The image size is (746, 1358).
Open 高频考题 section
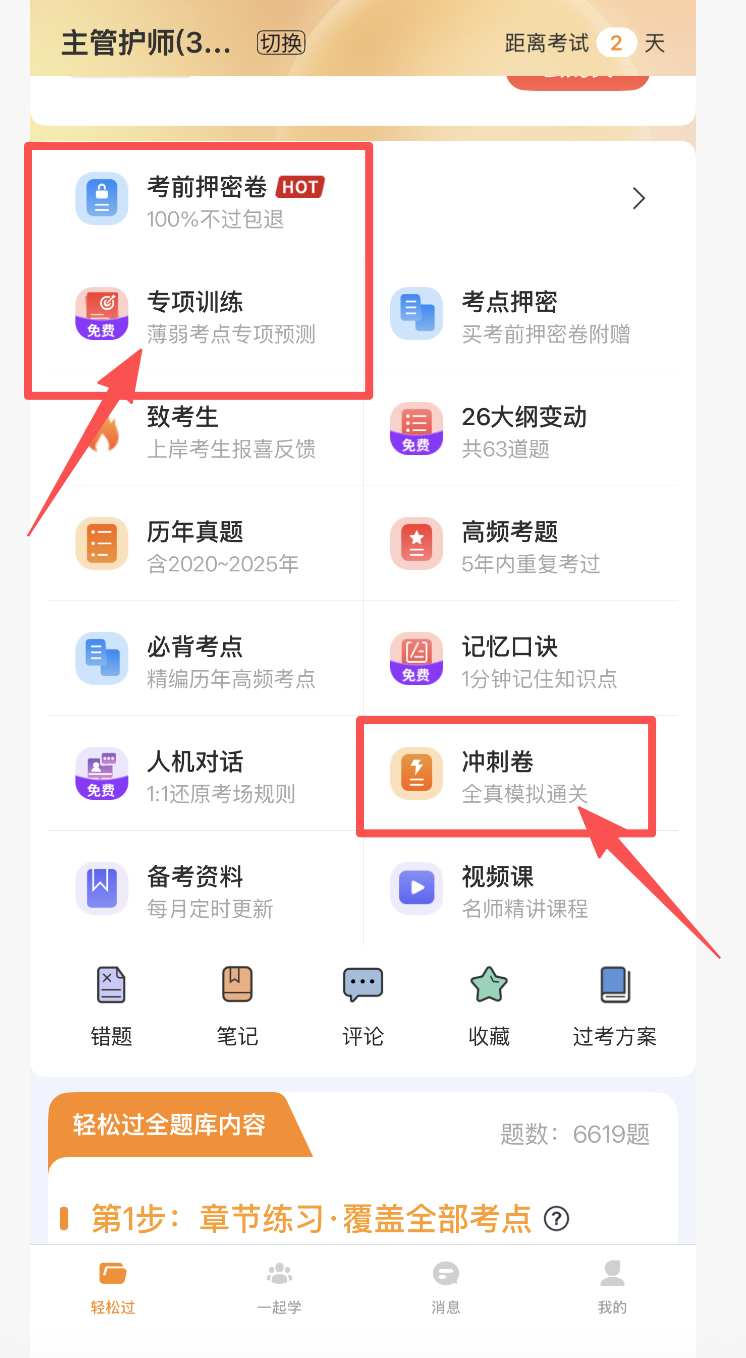coord(510,546)
